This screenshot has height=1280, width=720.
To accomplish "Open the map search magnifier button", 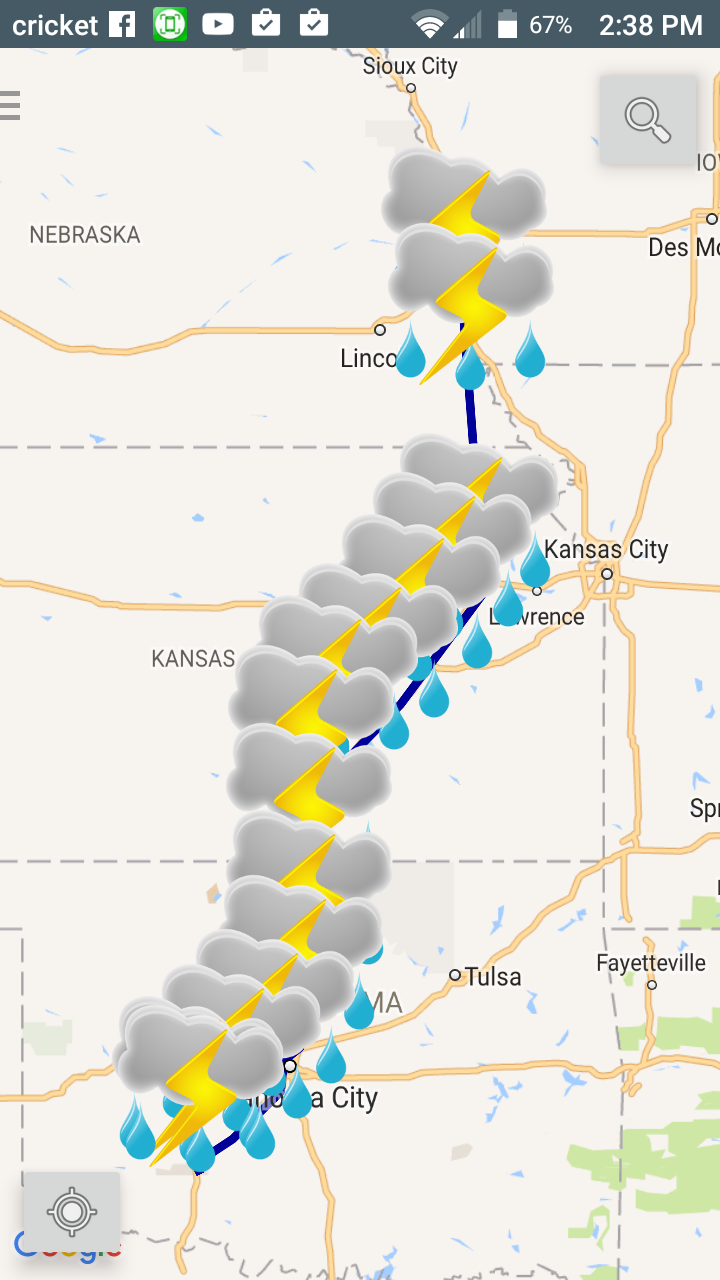I will pyautogui.click(x=648, y=120).
